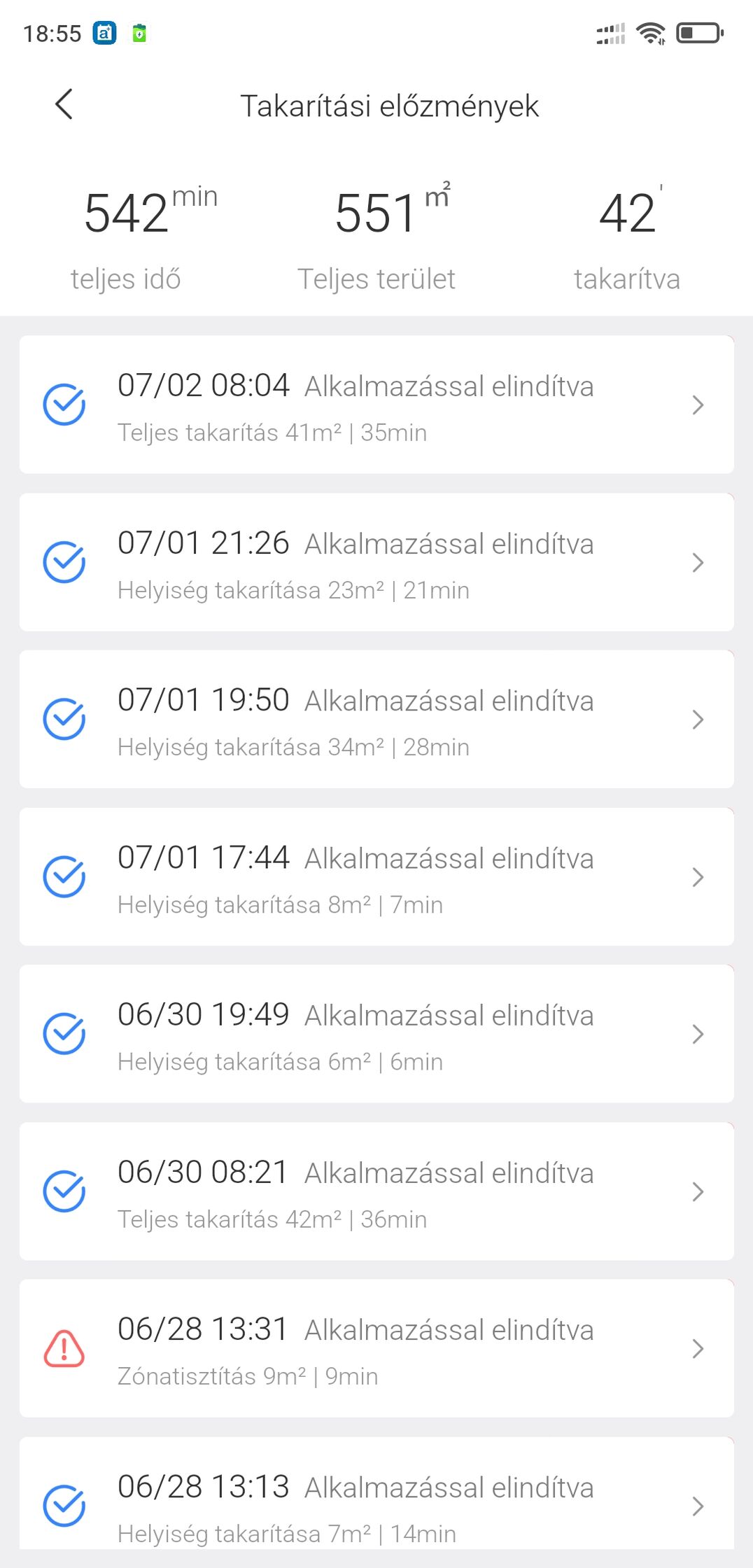View the failed 06/28 13:31 zone cleaning
Image resolution: width=753 pixels, height=1568 pixels.
[x=376, y=1349]
